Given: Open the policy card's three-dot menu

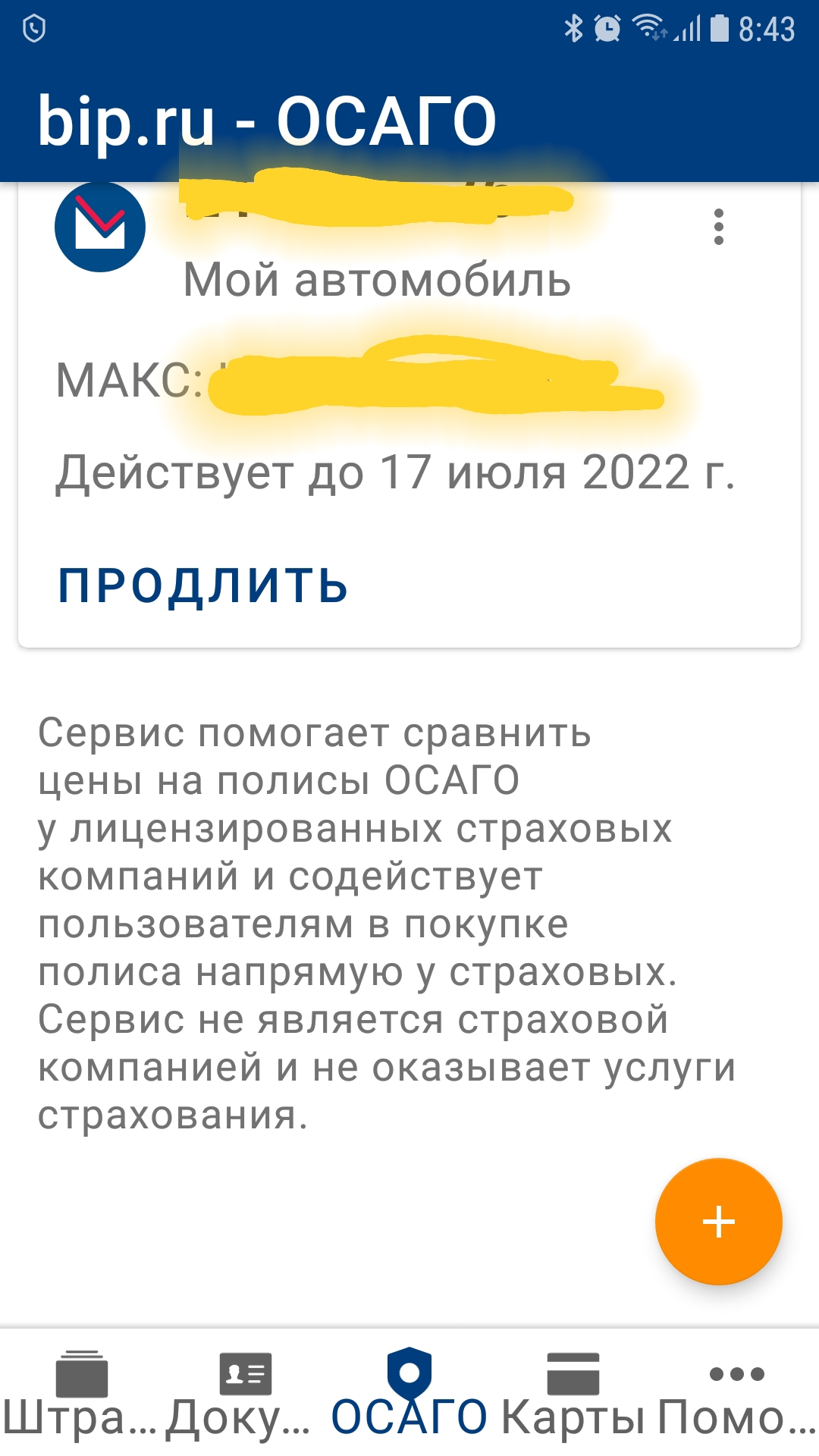Looking at the screenshot, I should click(x=718, y=227).
